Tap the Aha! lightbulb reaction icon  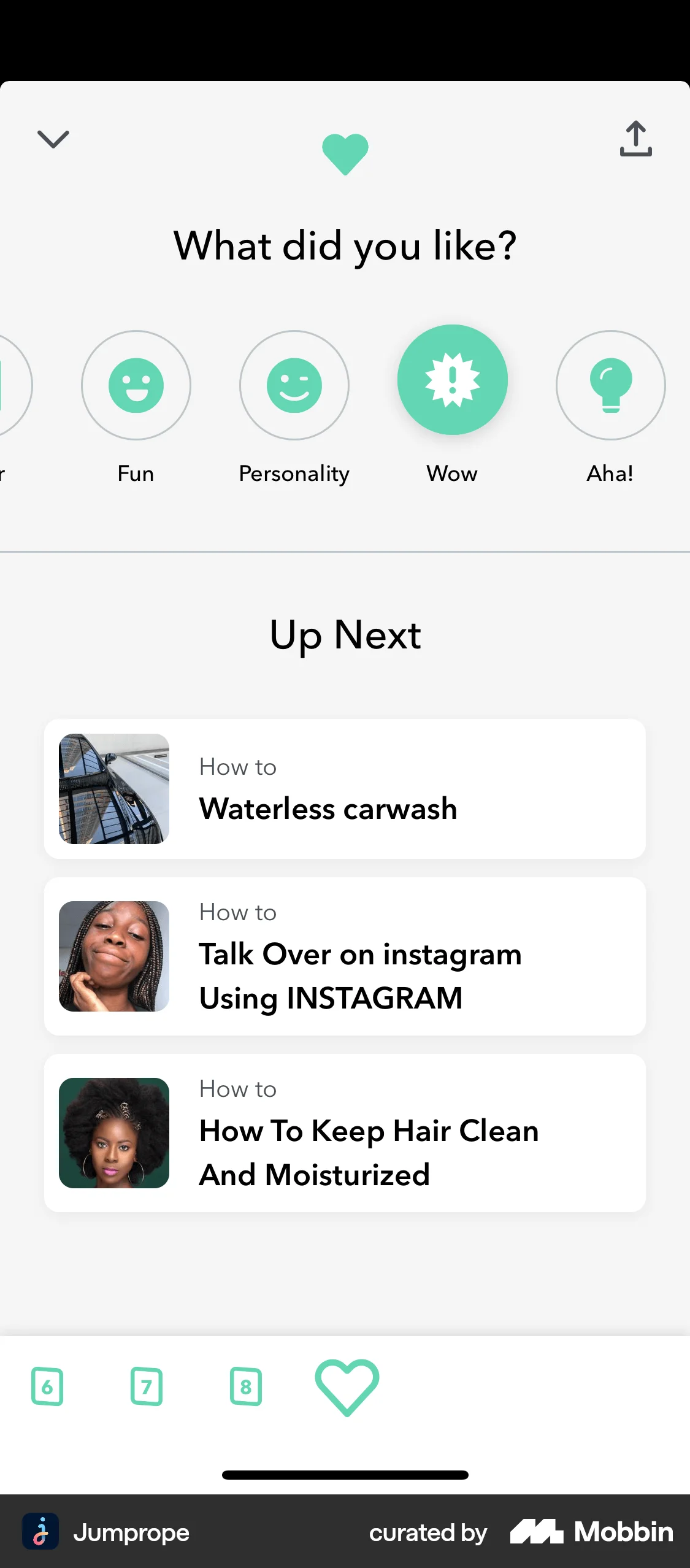610,385
